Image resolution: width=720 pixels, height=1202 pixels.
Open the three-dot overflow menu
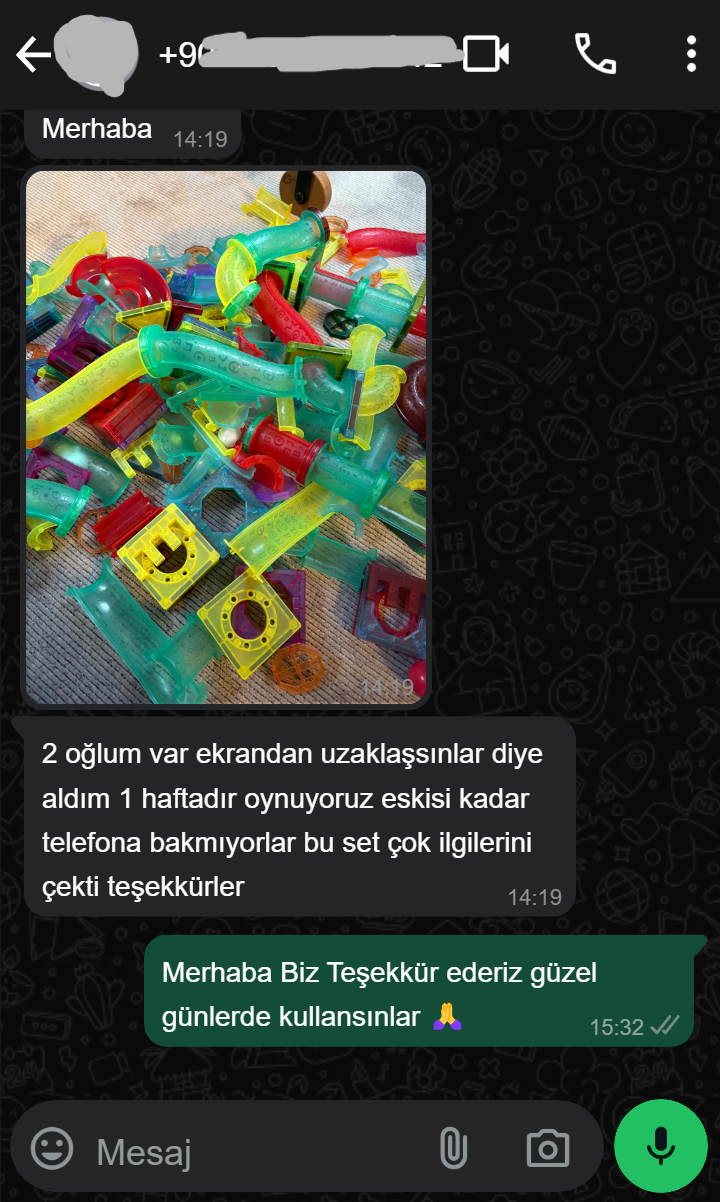[691, 54]
